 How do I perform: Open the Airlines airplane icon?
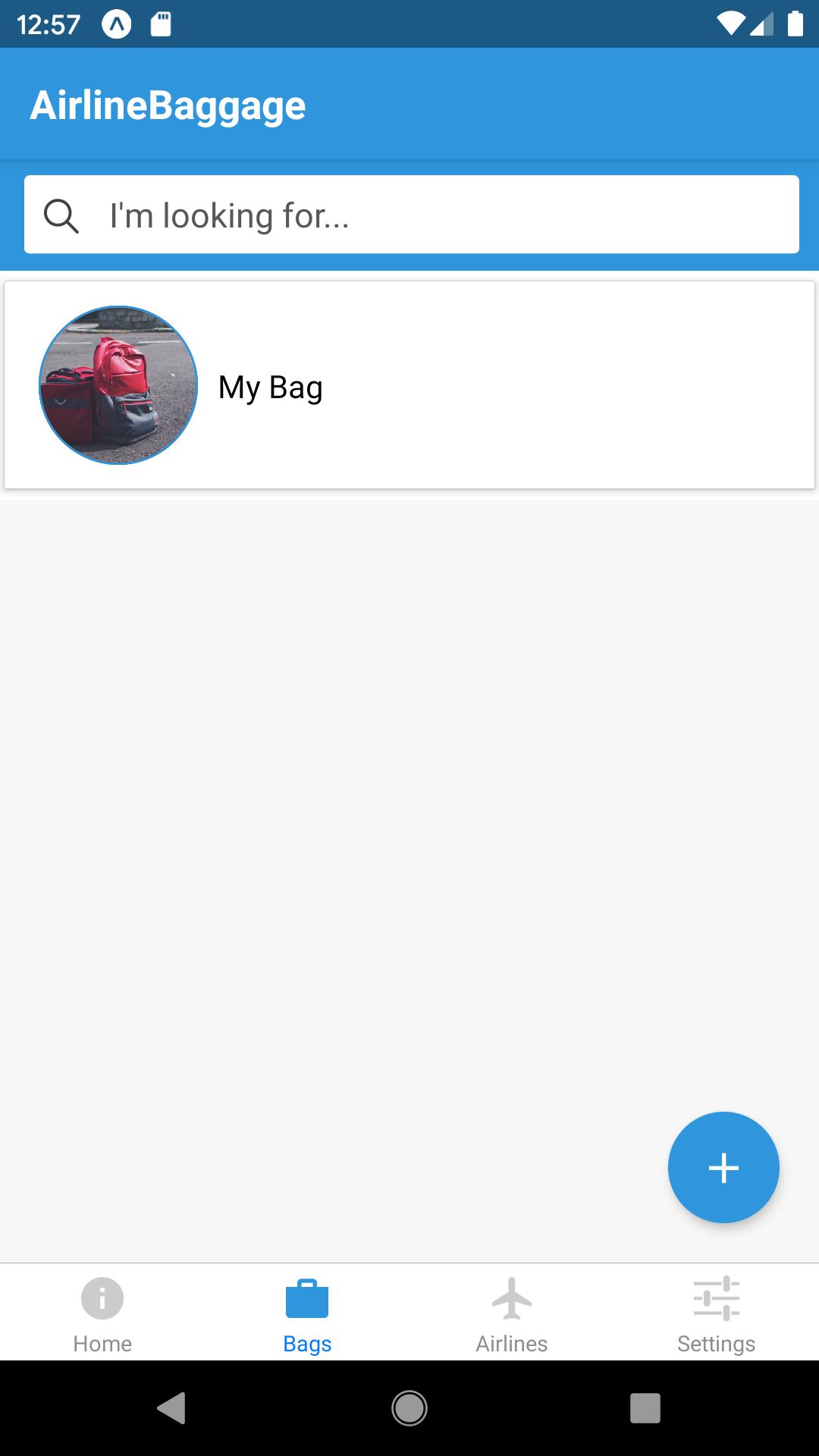[511, 1298]
